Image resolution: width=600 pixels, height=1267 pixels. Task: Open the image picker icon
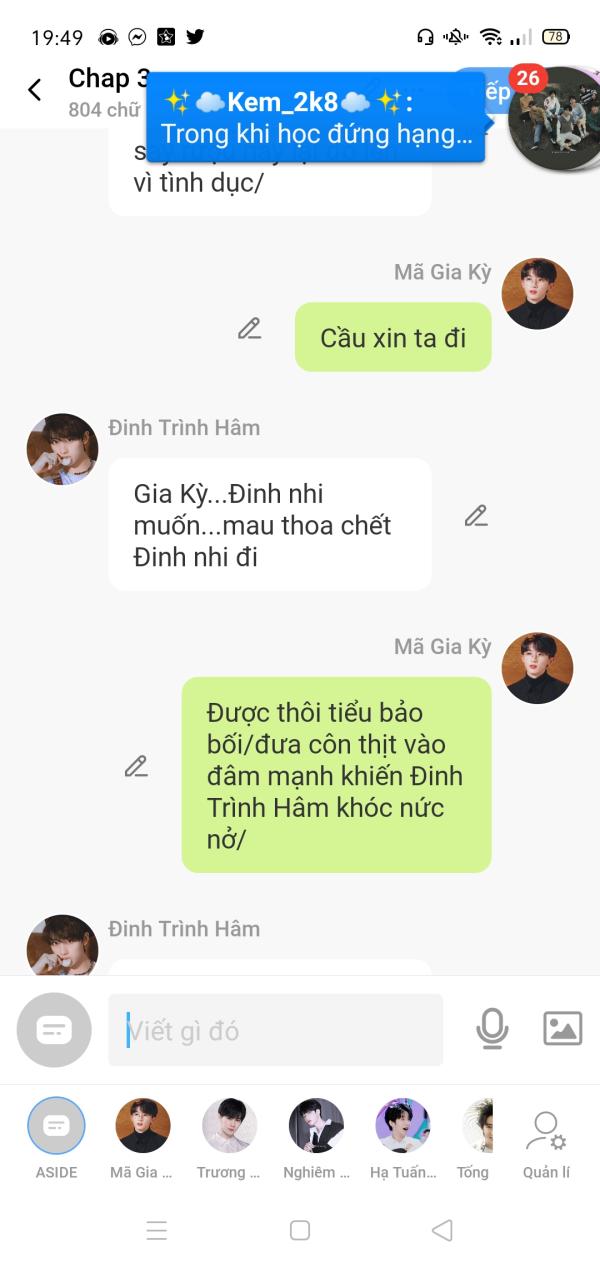(563, 1029)
